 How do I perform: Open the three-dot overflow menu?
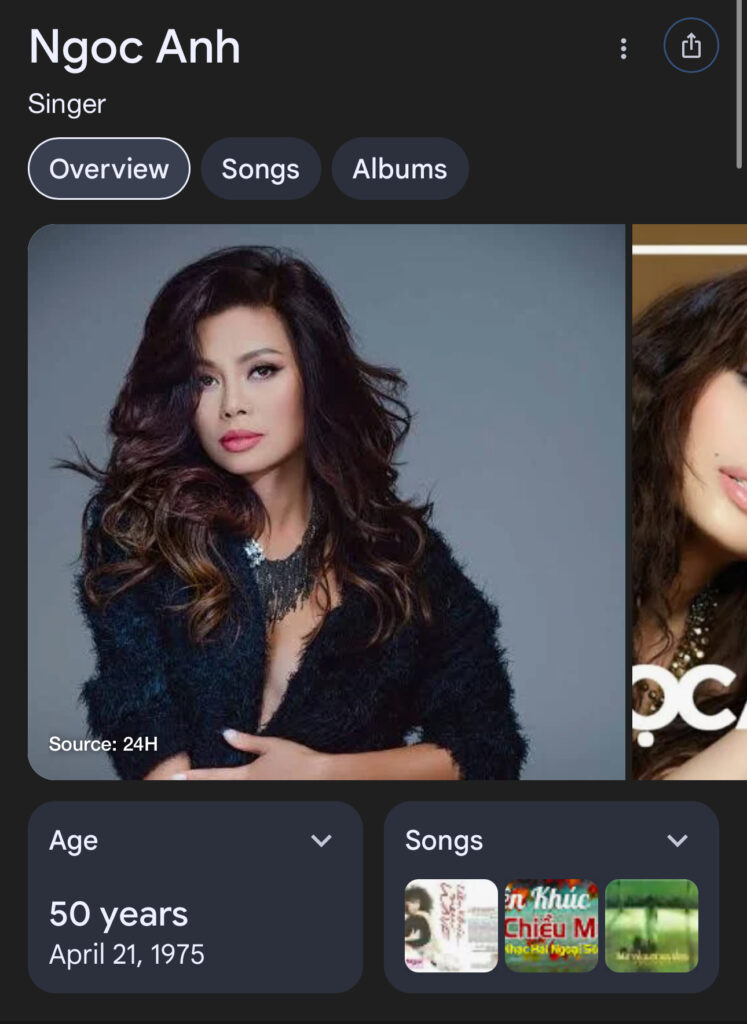tap(623, 48)
